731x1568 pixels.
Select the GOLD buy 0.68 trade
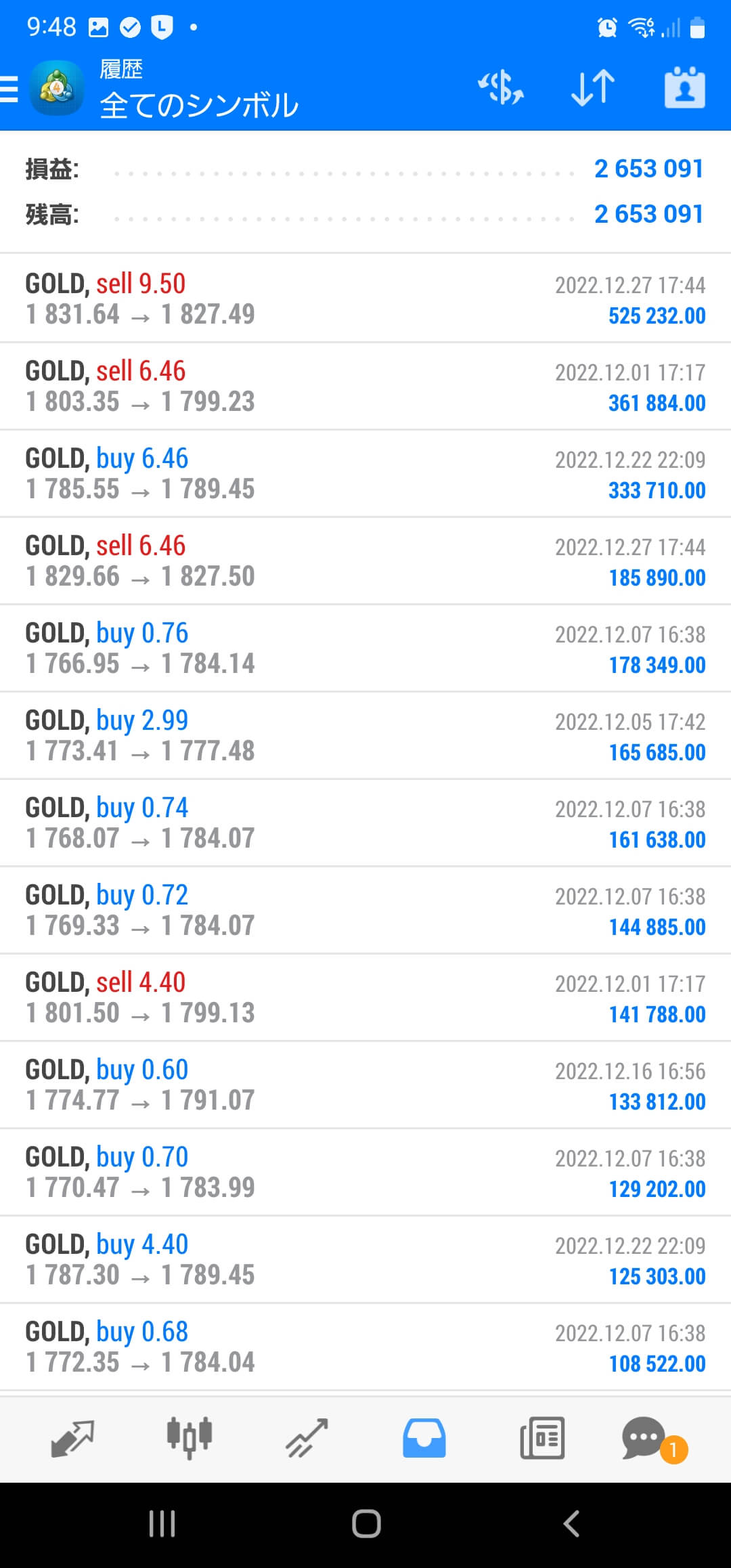click(x=365, y=1347)
